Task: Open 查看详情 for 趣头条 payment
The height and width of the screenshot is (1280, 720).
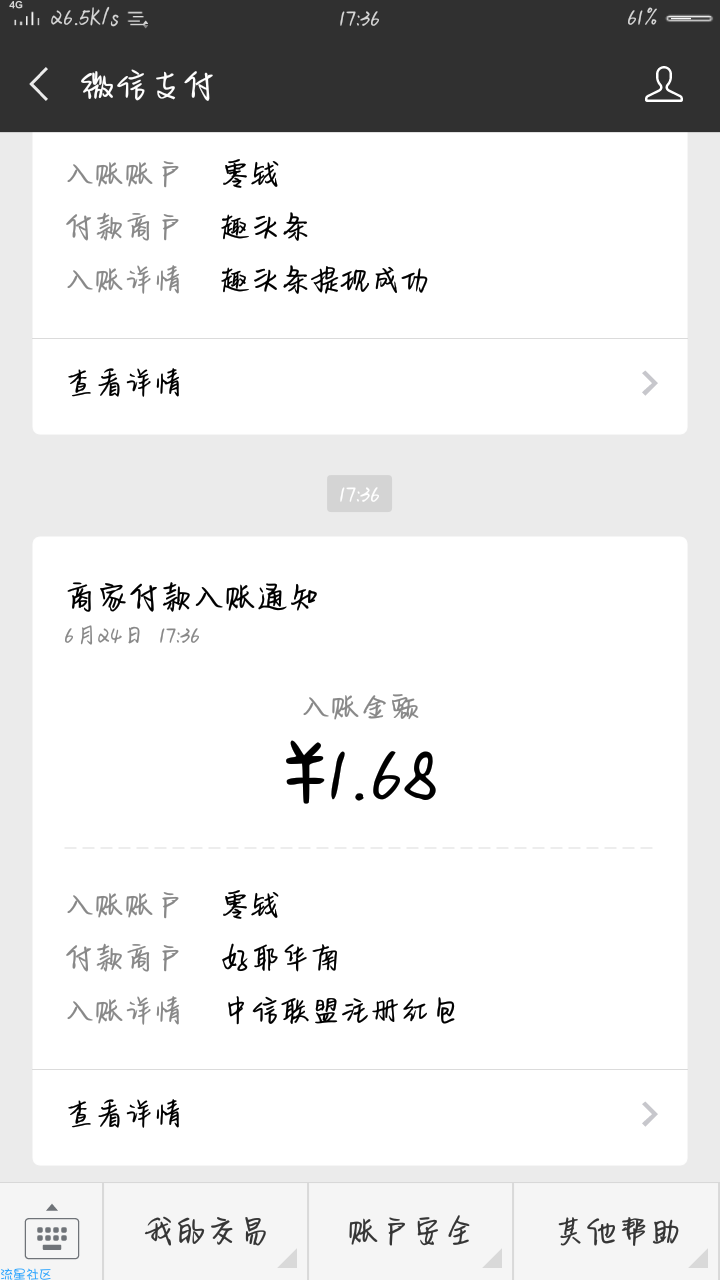Action: 360,383
